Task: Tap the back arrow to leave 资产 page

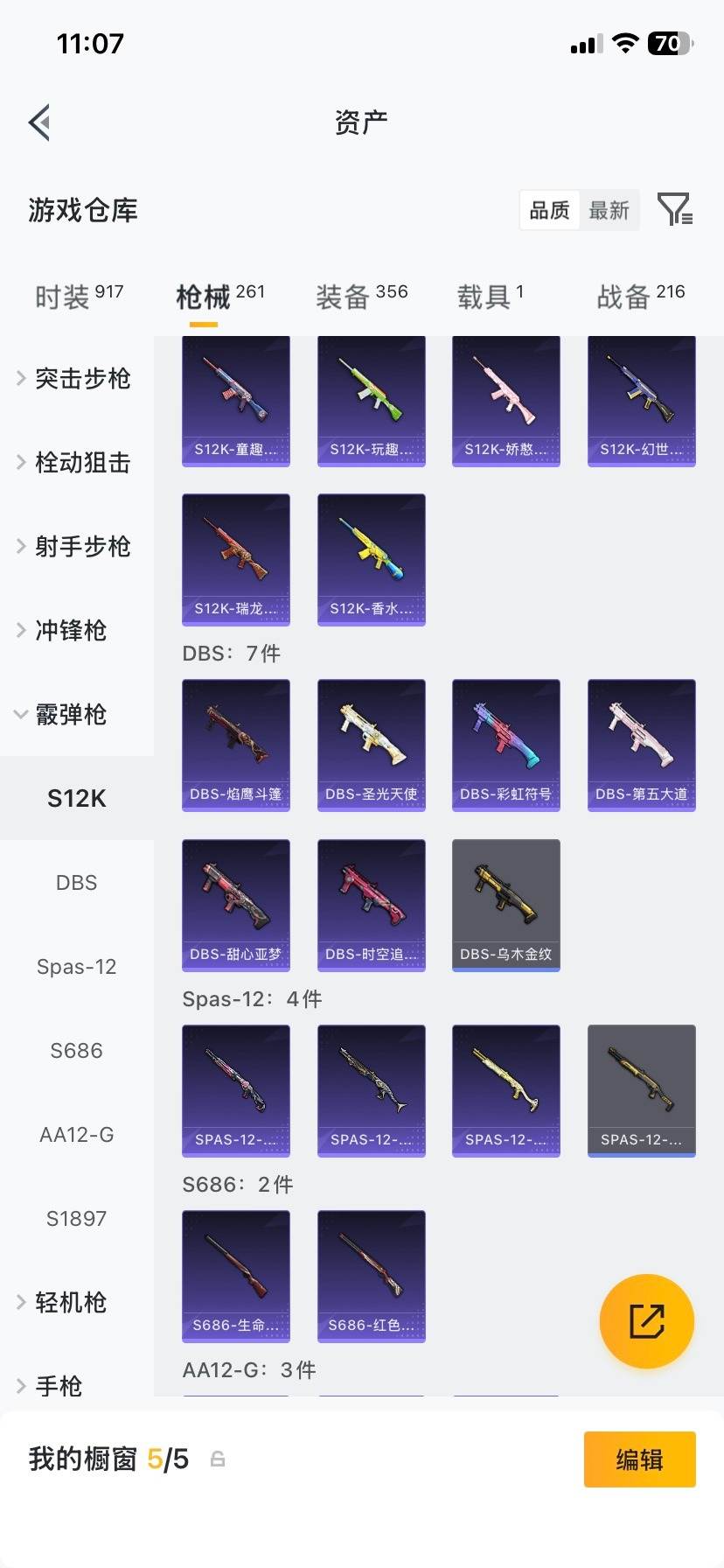Action: (x=39, y=122)
